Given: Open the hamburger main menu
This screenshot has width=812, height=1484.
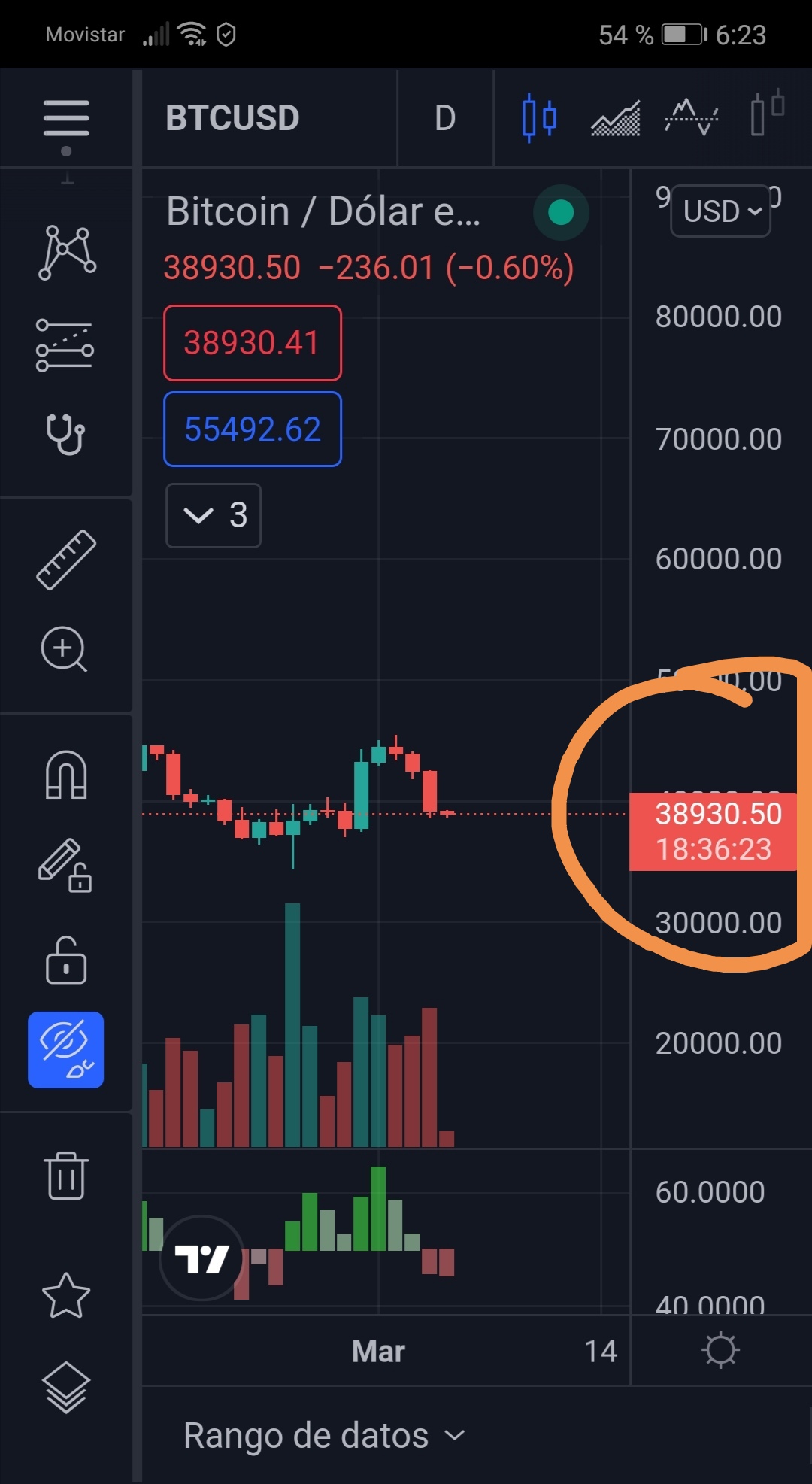Looking at the screenshot, I should pos(66,119).
